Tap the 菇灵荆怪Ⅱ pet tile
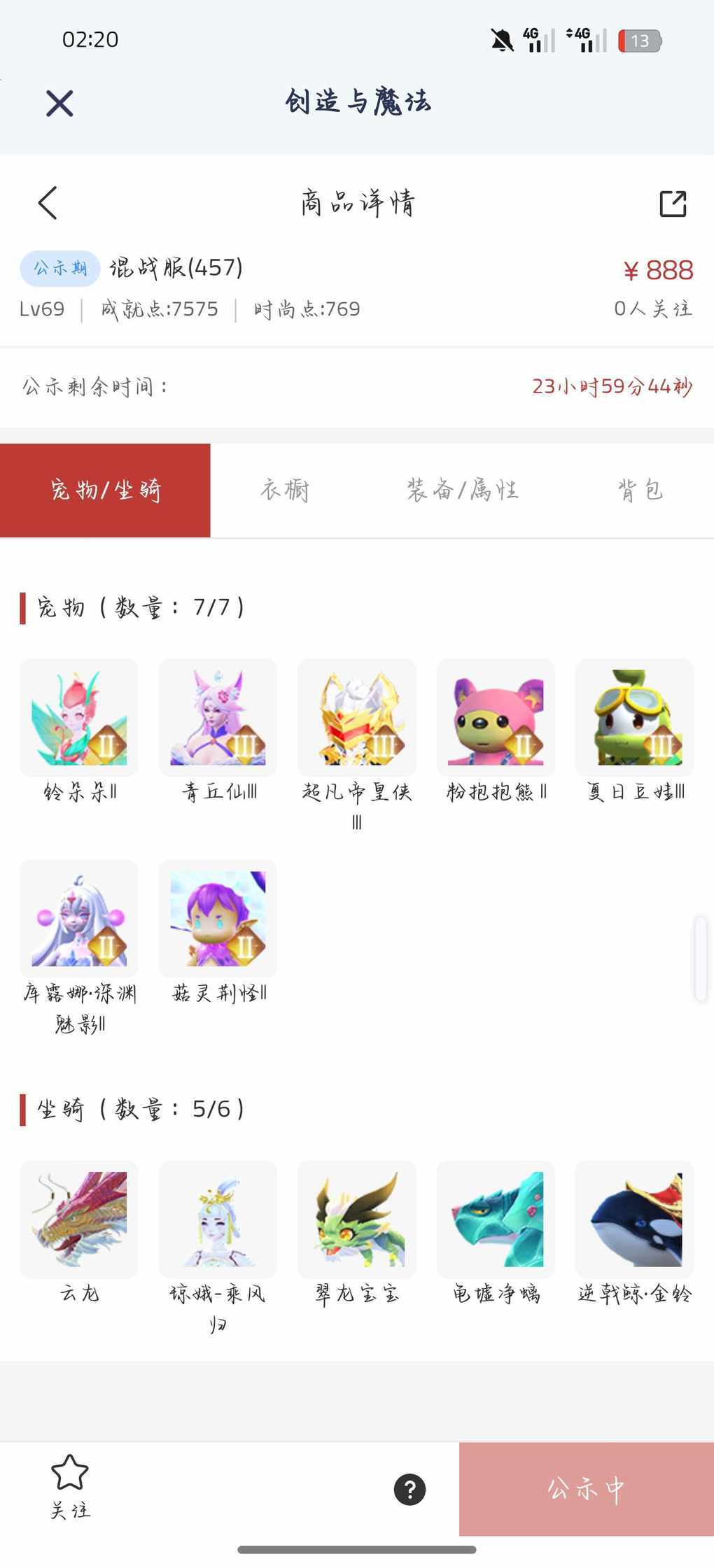 pyautogui.click(x=218, y=918)
